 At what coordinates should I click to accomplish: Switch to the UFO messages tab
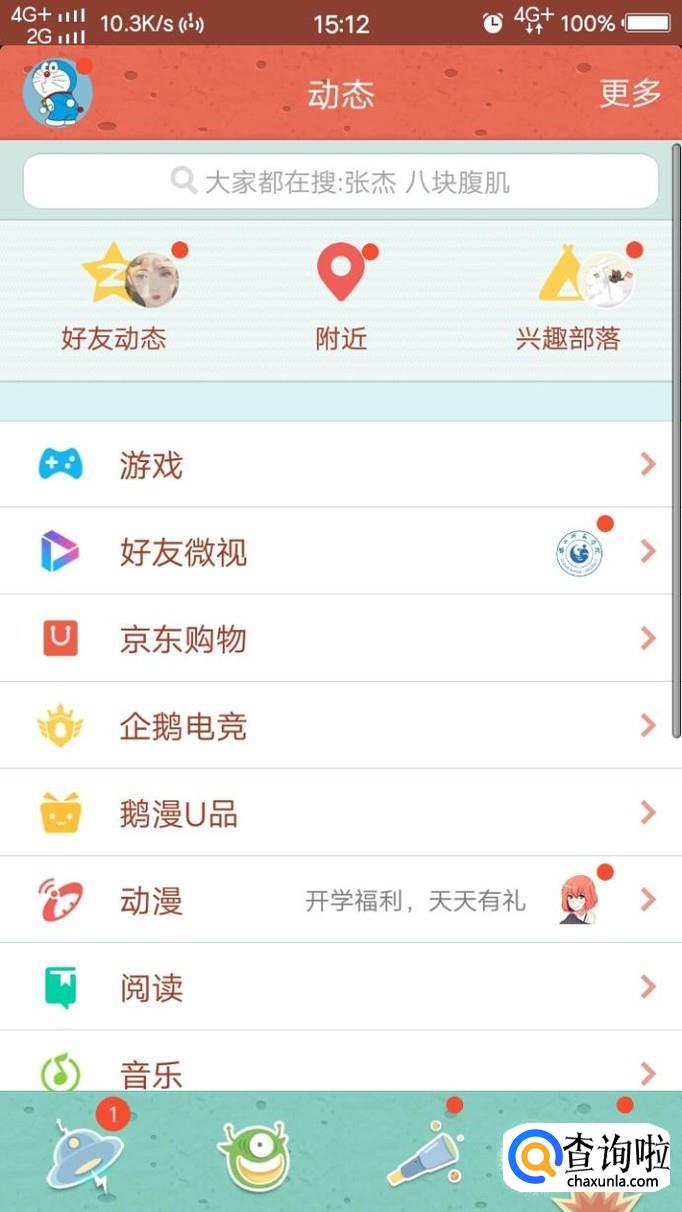(85, 1156)
